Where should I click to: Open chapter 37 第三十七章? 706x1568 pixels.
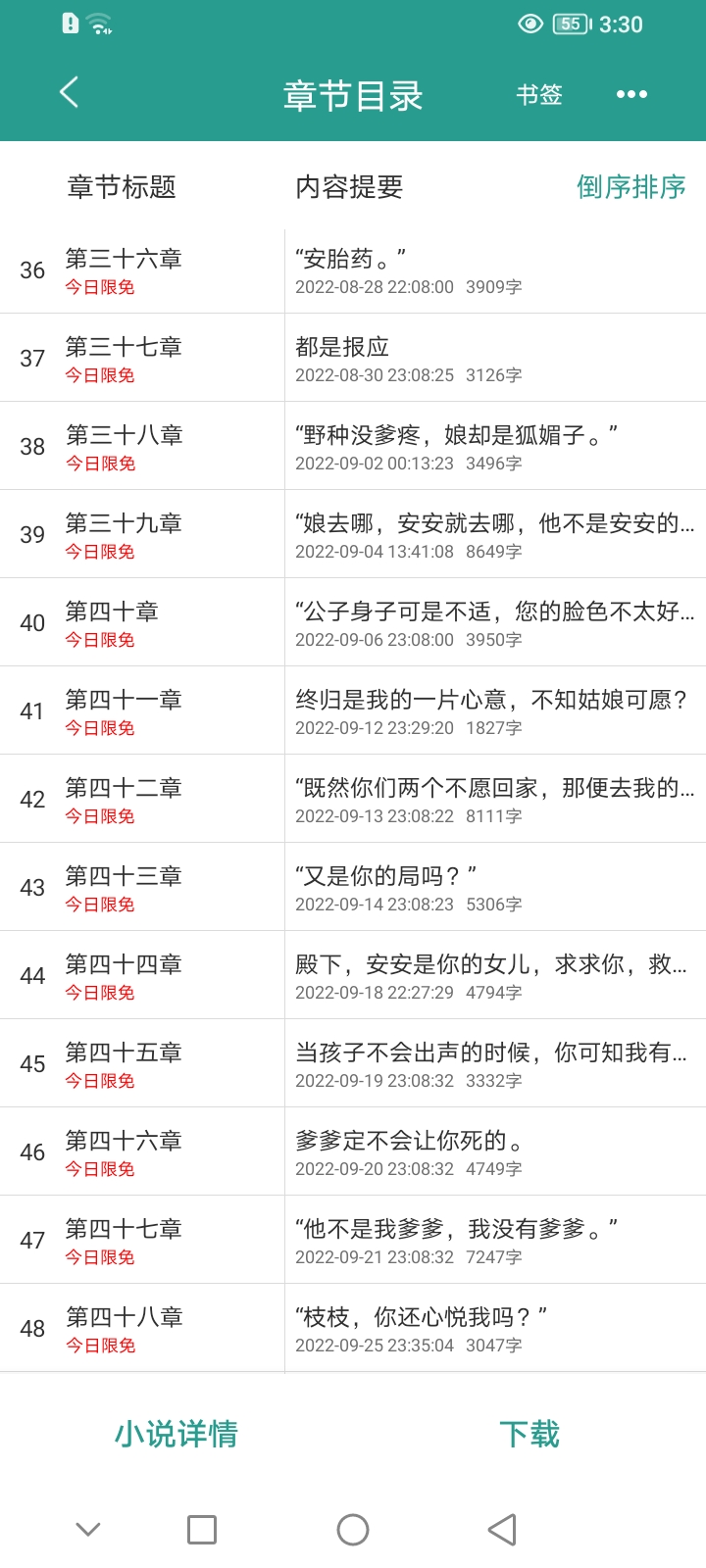point(124,358)
